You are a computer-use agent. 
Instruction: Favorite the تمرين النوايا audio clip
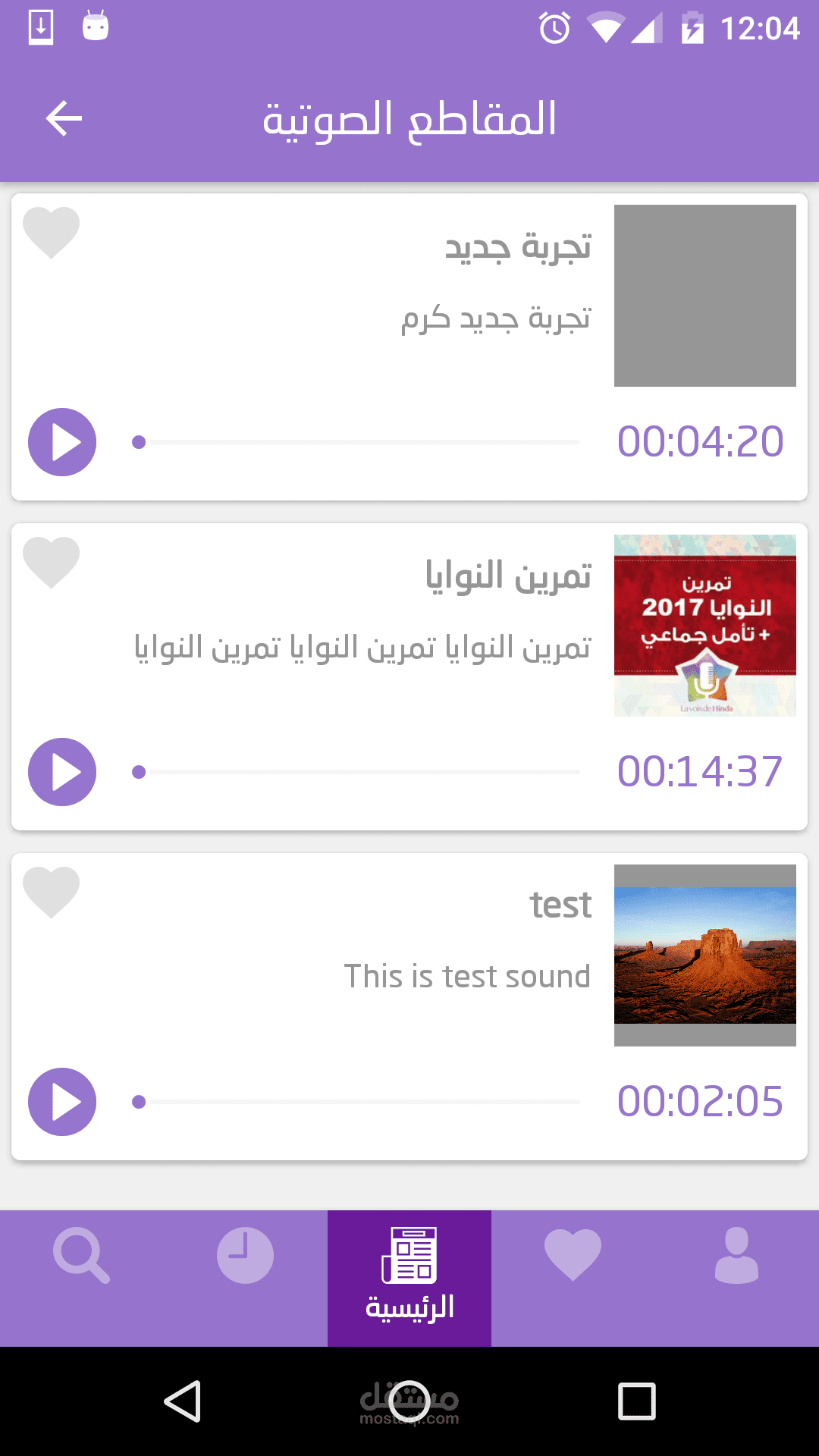pos(51,563)
